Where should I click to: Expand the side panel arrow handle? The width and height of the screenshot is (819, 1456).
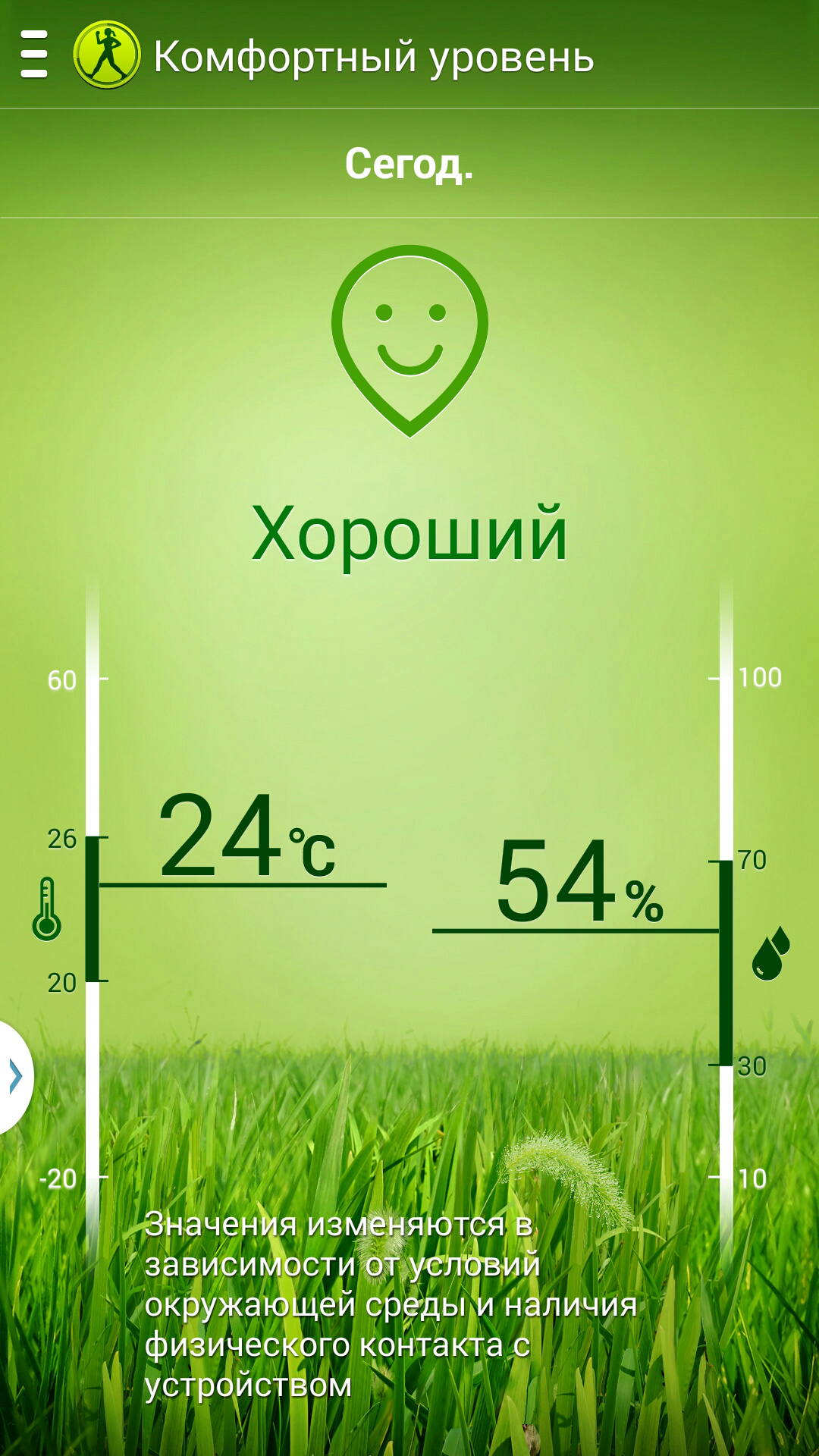coord(15,1076)
